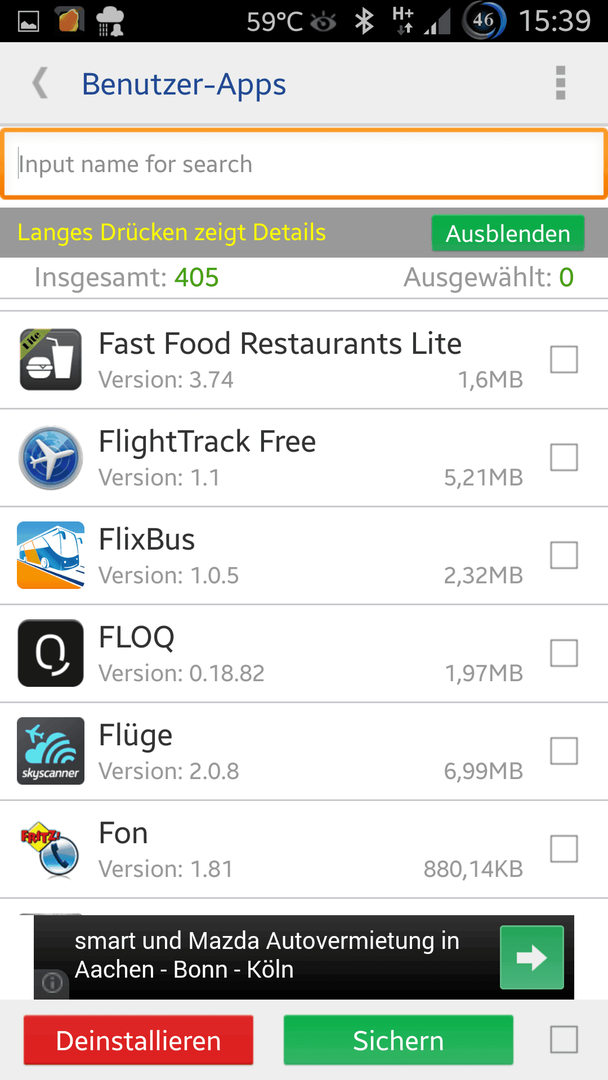Open the overflow menu

pyautogui.click(x=560, y=83)
